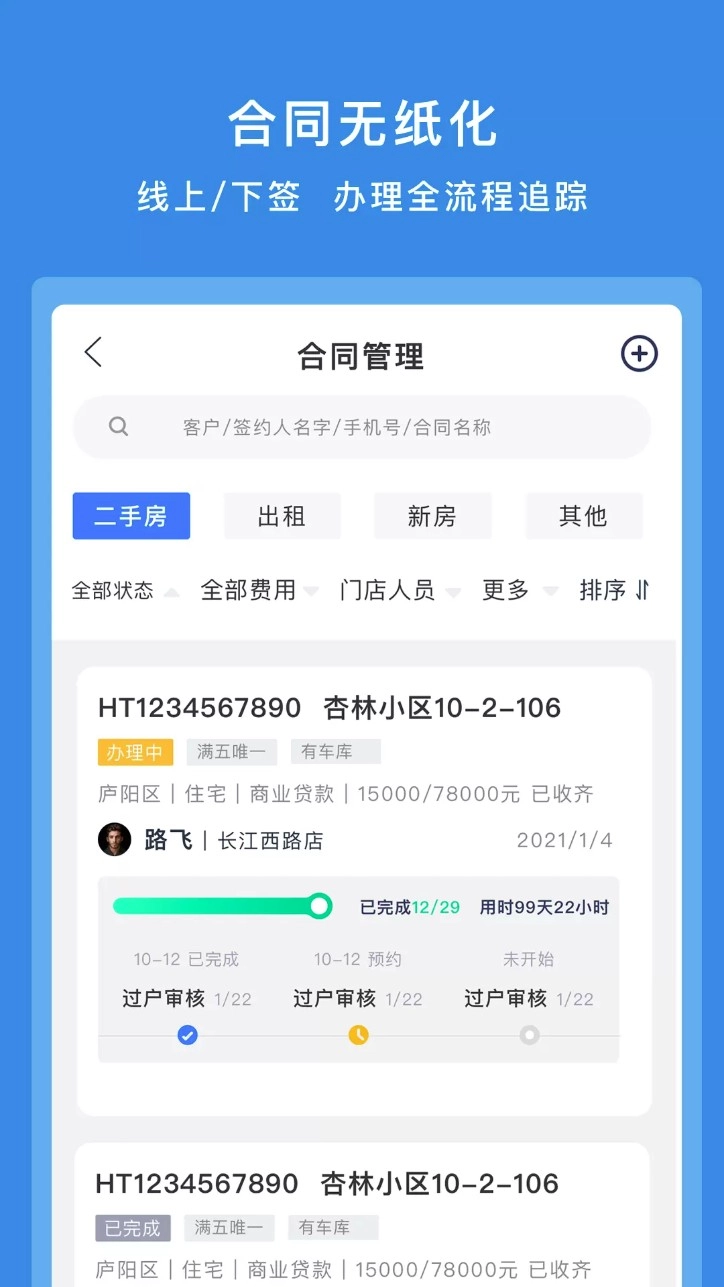Tap the back arrow on 合同管理 page

pos(93,353)
